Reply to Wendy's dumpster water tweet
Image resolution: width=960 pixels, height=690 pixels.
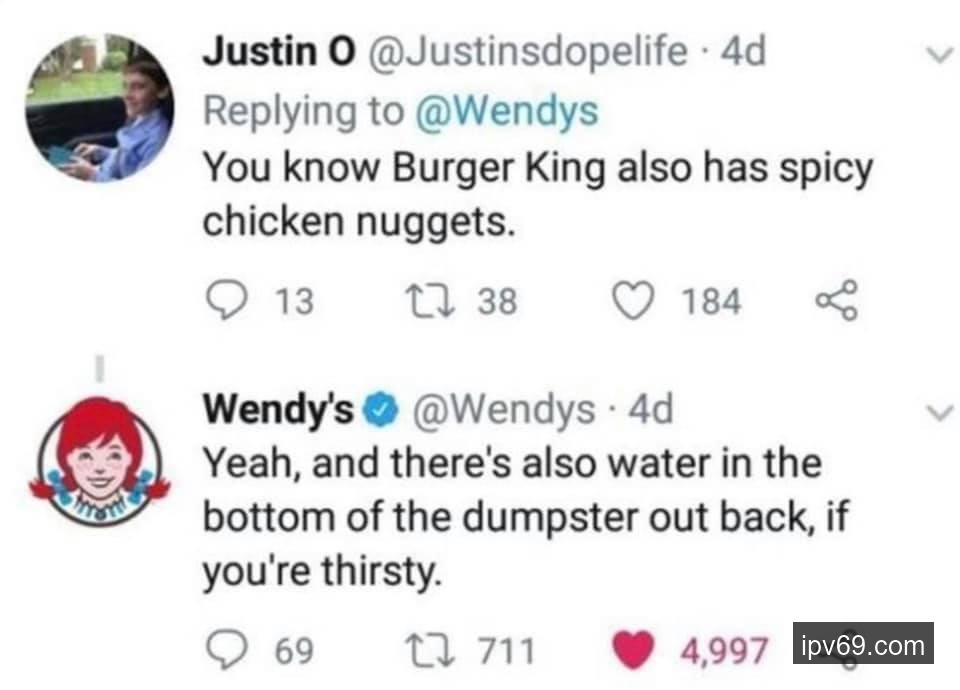226,651
